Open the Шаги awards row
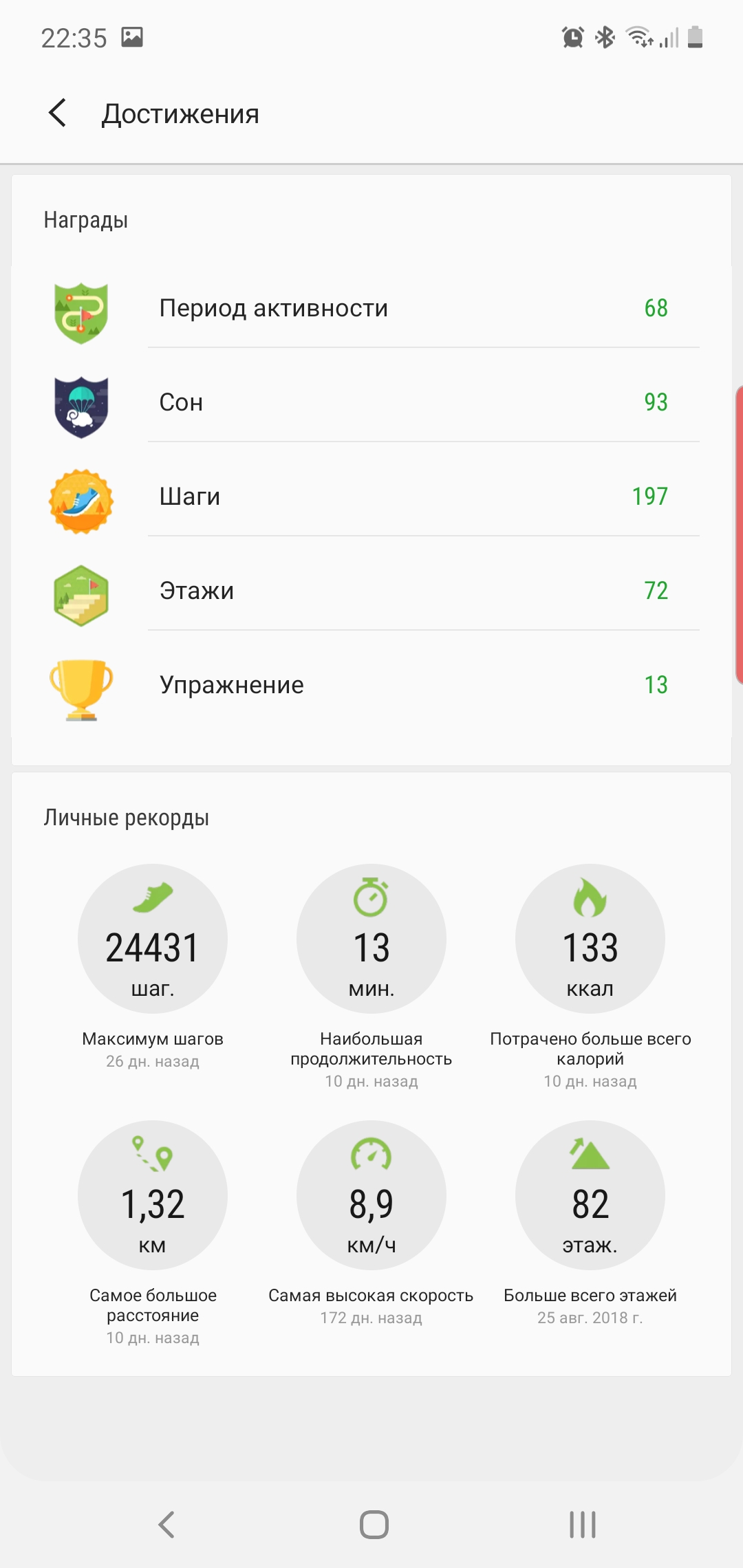 [x=371, y=497]
